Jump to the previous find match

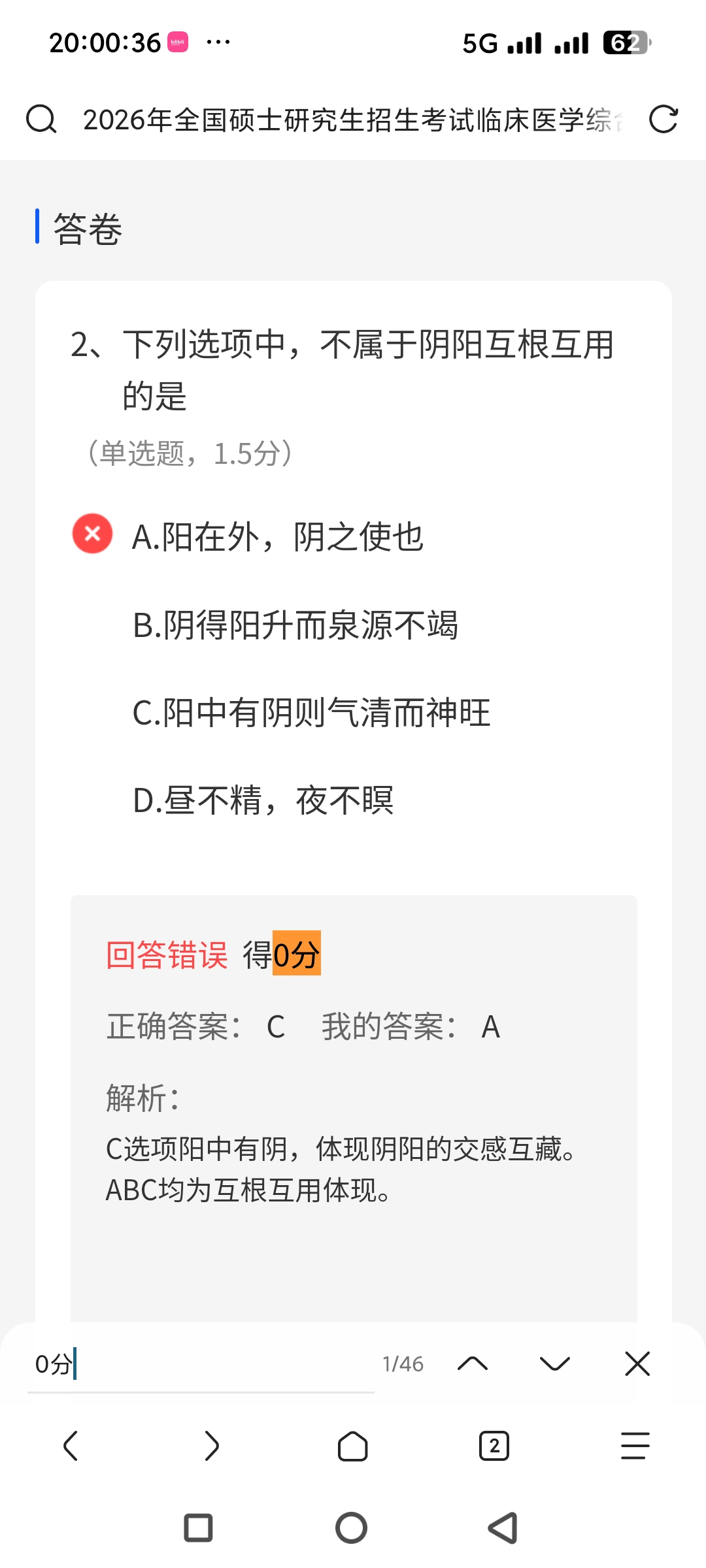(x=473, y=1364)
